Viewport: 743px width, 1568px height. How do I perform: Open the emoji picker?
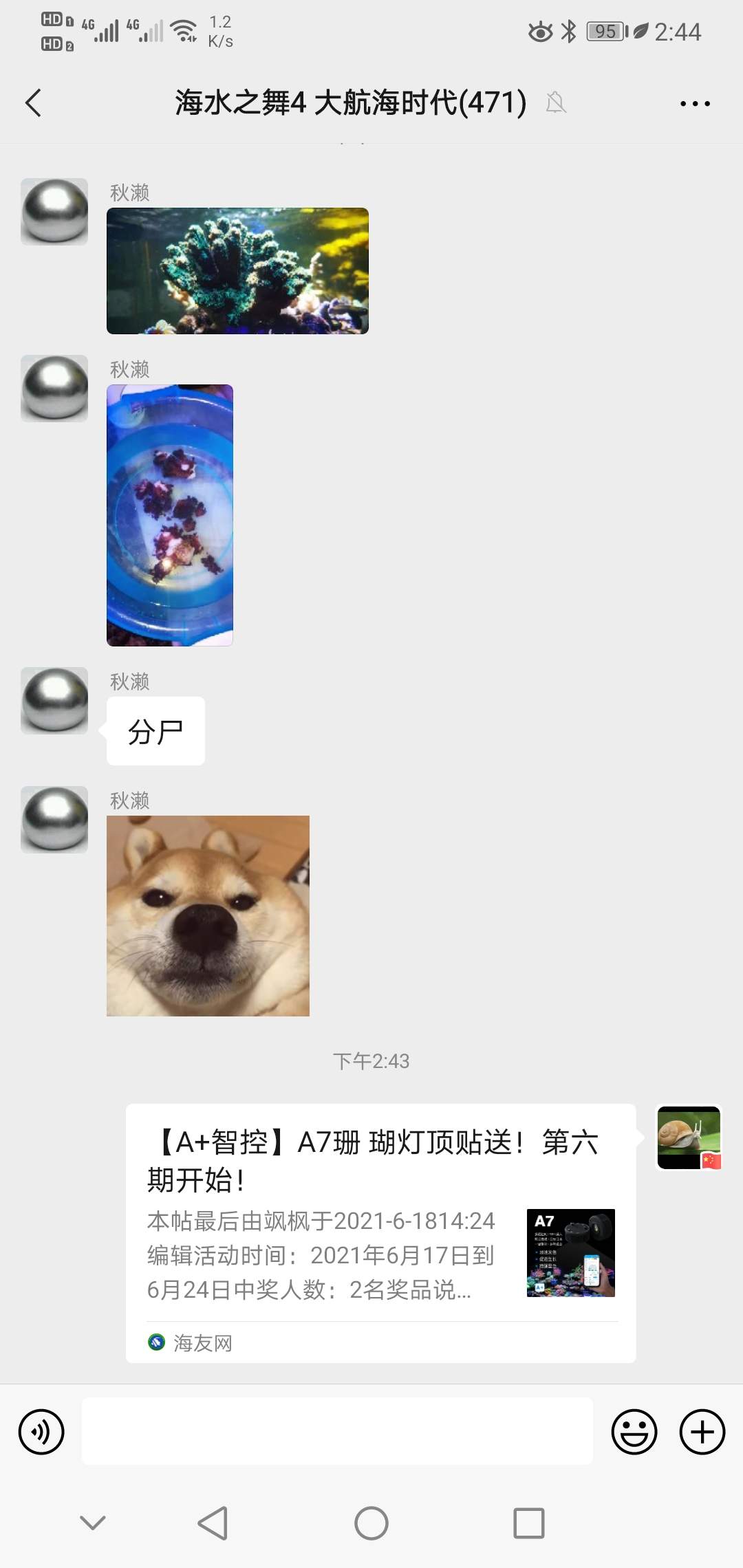pos(634,1432)
